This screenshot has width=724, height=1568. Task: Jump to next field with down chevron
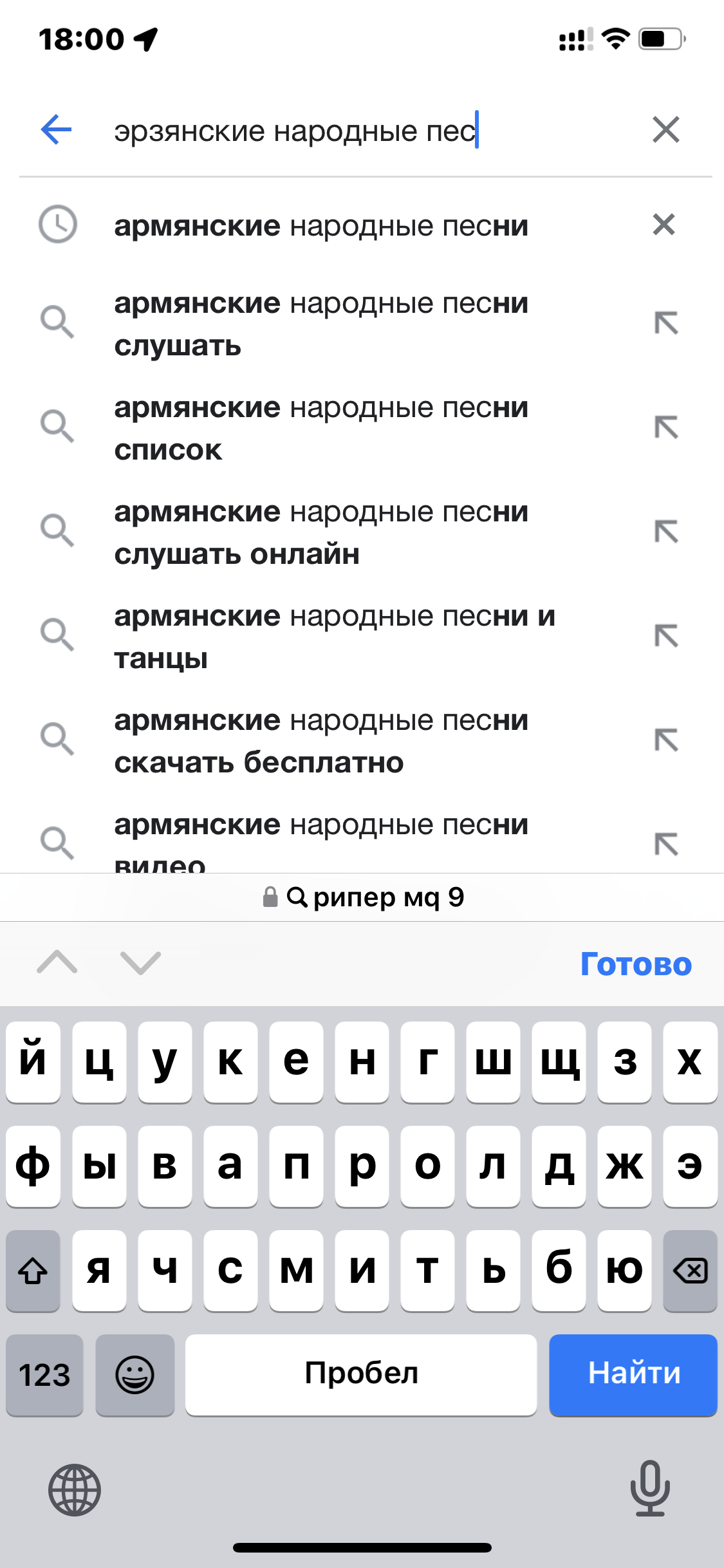[140, 963]
